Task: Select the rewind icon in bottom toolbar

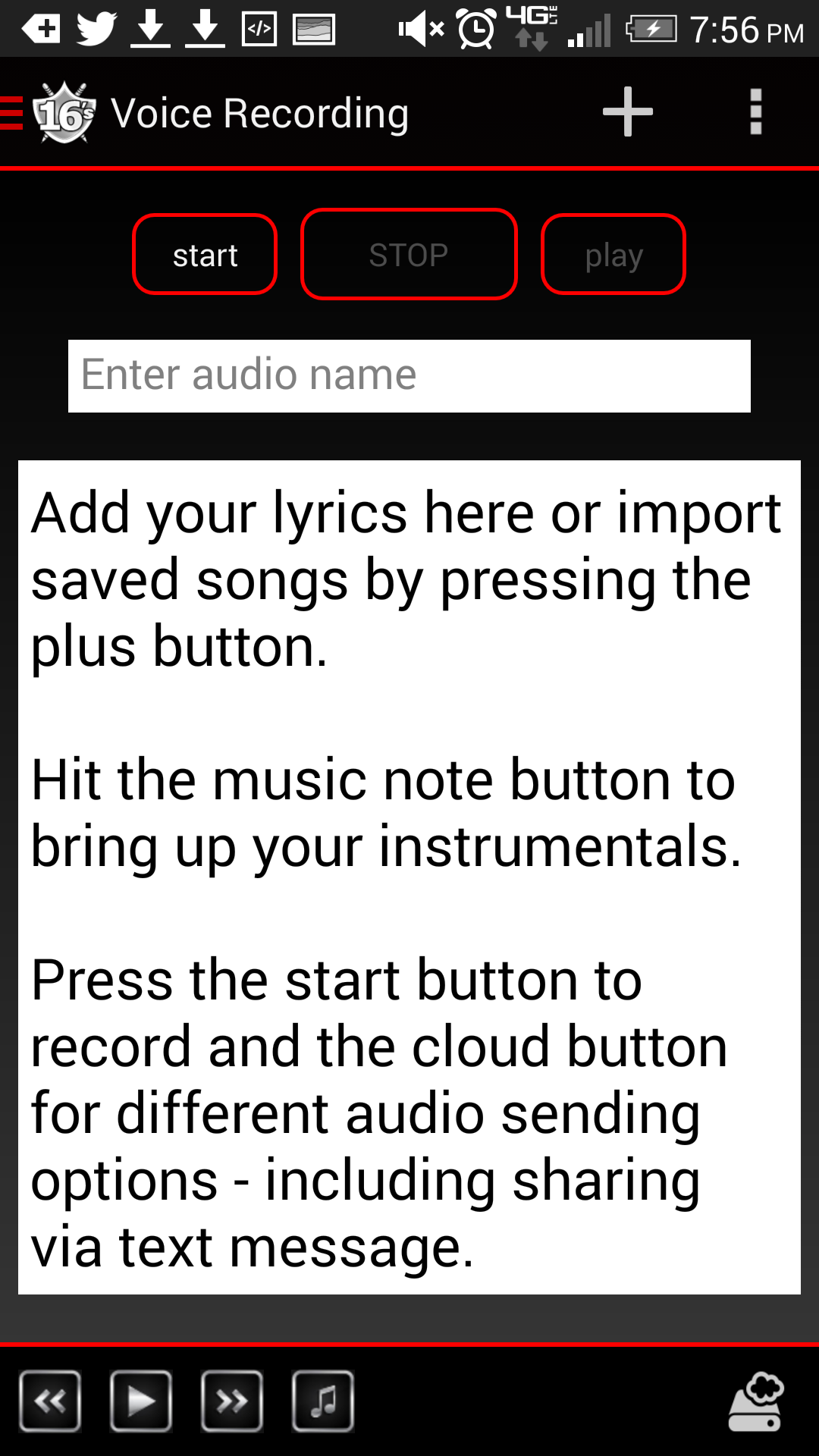Action: pos(50,1401)
